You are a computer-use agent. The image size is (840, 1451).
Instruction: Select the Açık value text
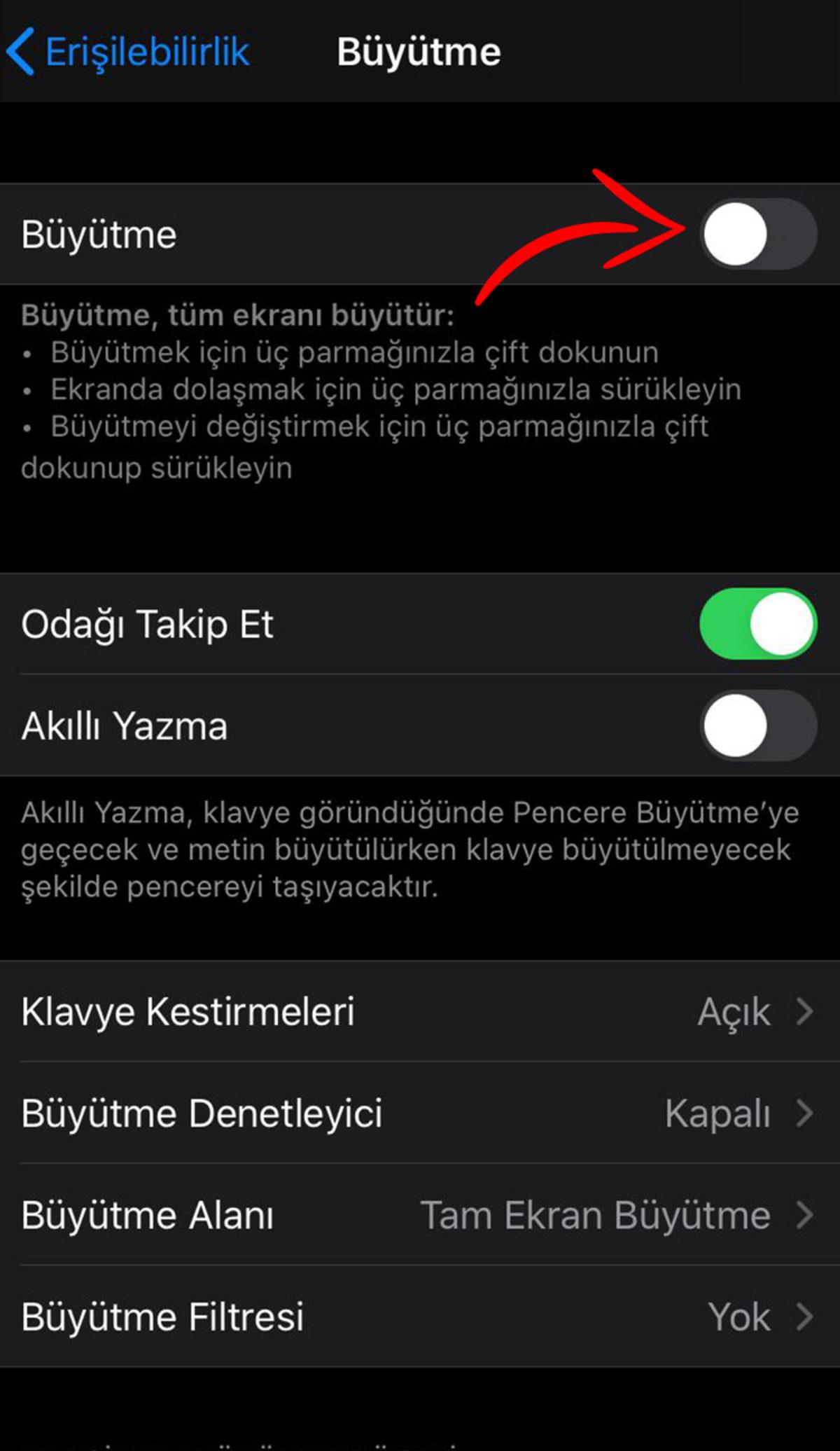pos(731,1011)
